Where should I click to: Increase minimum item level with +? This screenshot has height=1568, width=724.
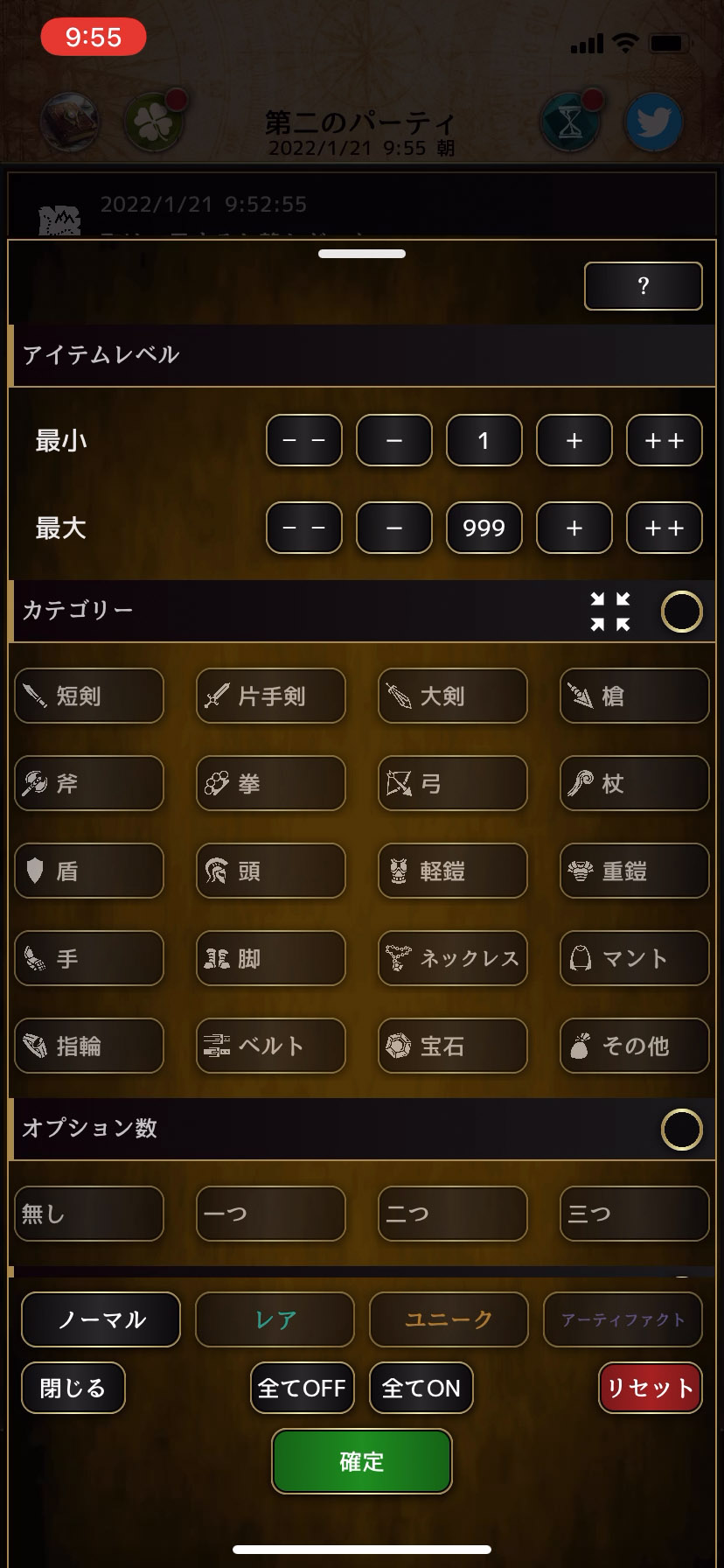pos(574,440)
